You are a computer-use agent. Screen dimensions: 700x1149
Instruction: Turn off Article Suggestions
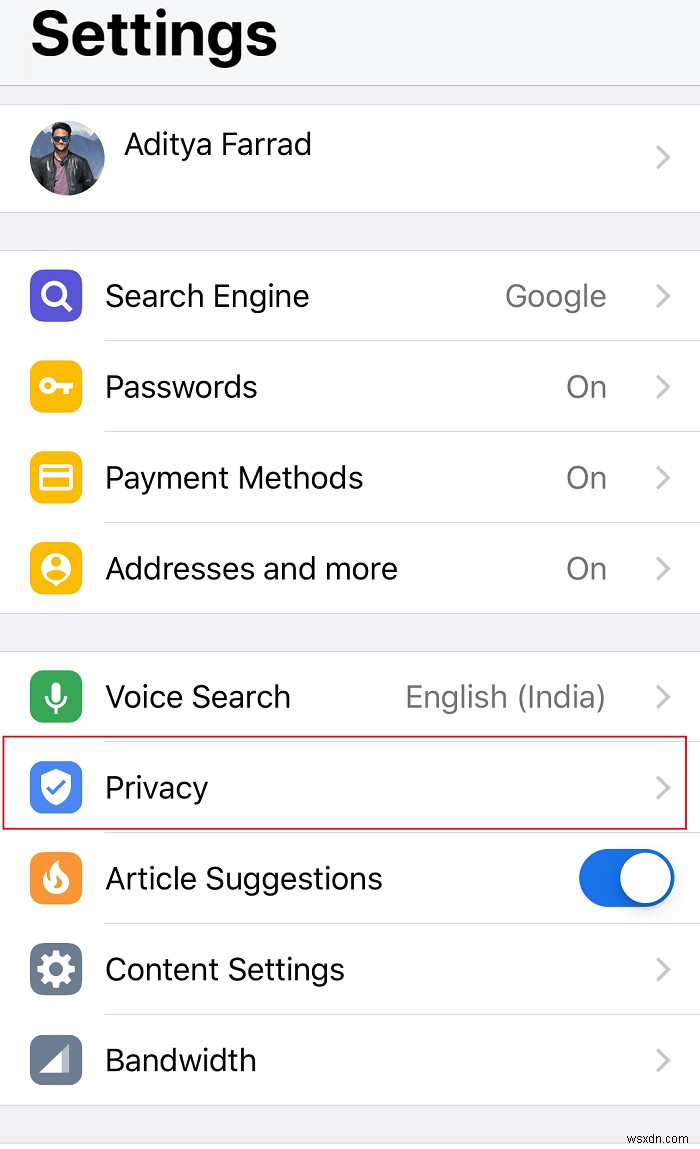626,878
